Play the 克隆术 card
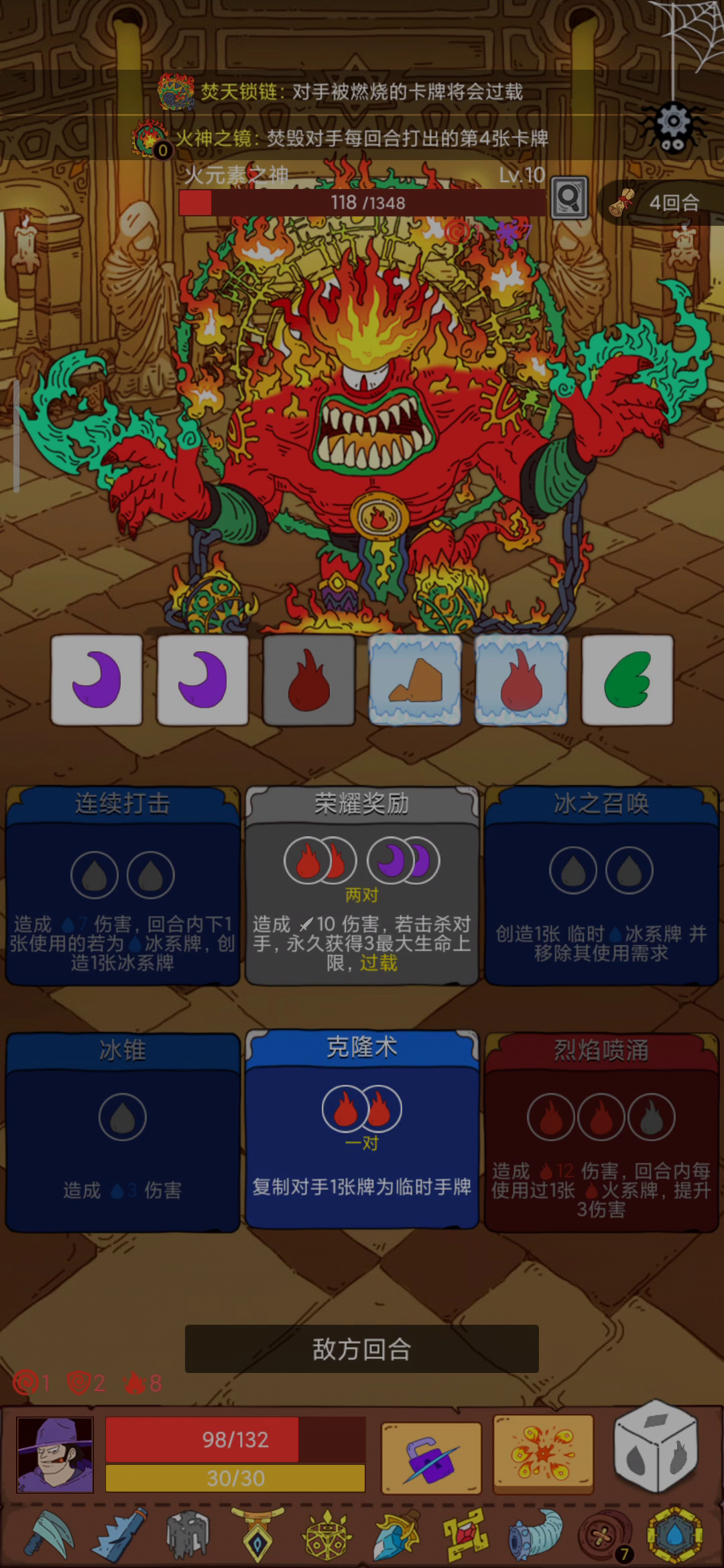Viewport: 724px width, 1568px height. coord(362,1130)
